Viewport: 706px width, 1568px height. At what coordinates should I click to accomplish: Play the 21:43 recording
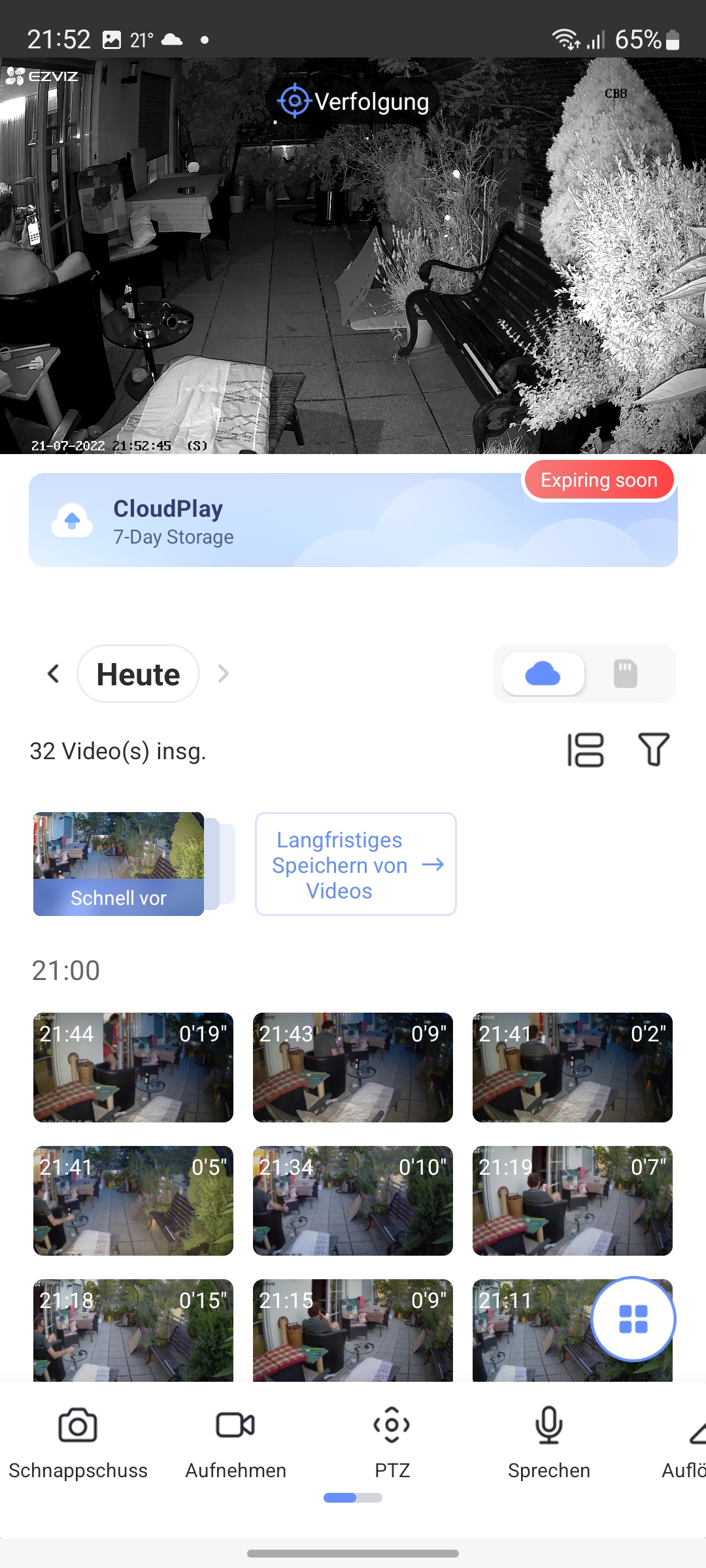[353, 1068]
